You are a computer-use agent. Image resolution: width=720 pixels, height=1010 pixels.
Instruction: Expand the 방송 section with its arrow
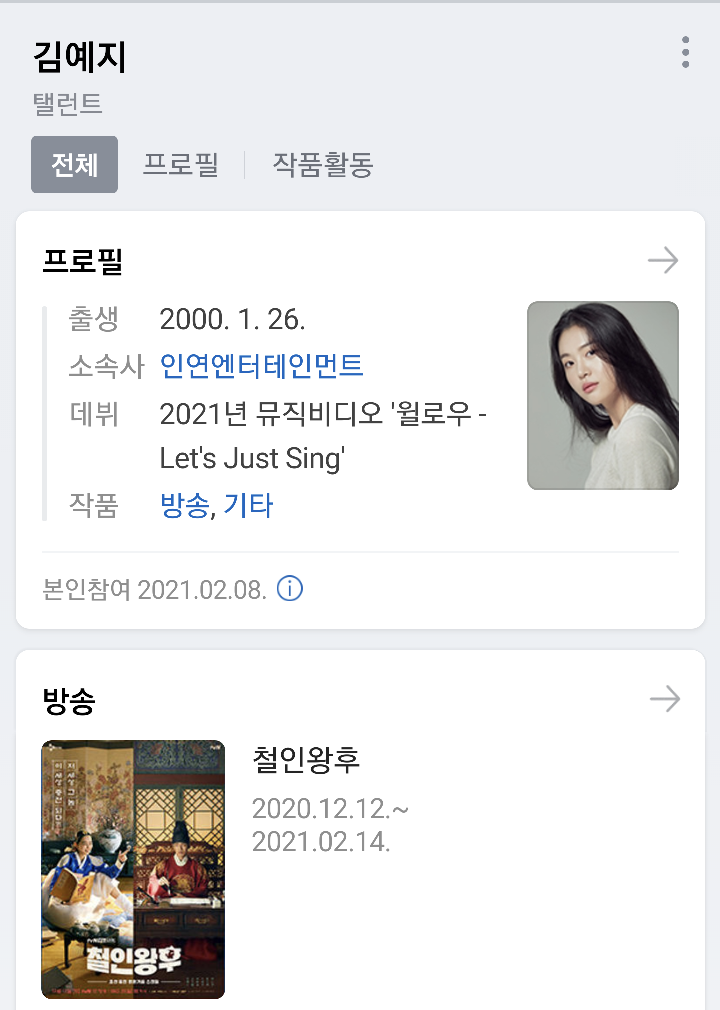click(x=664, y=699)
